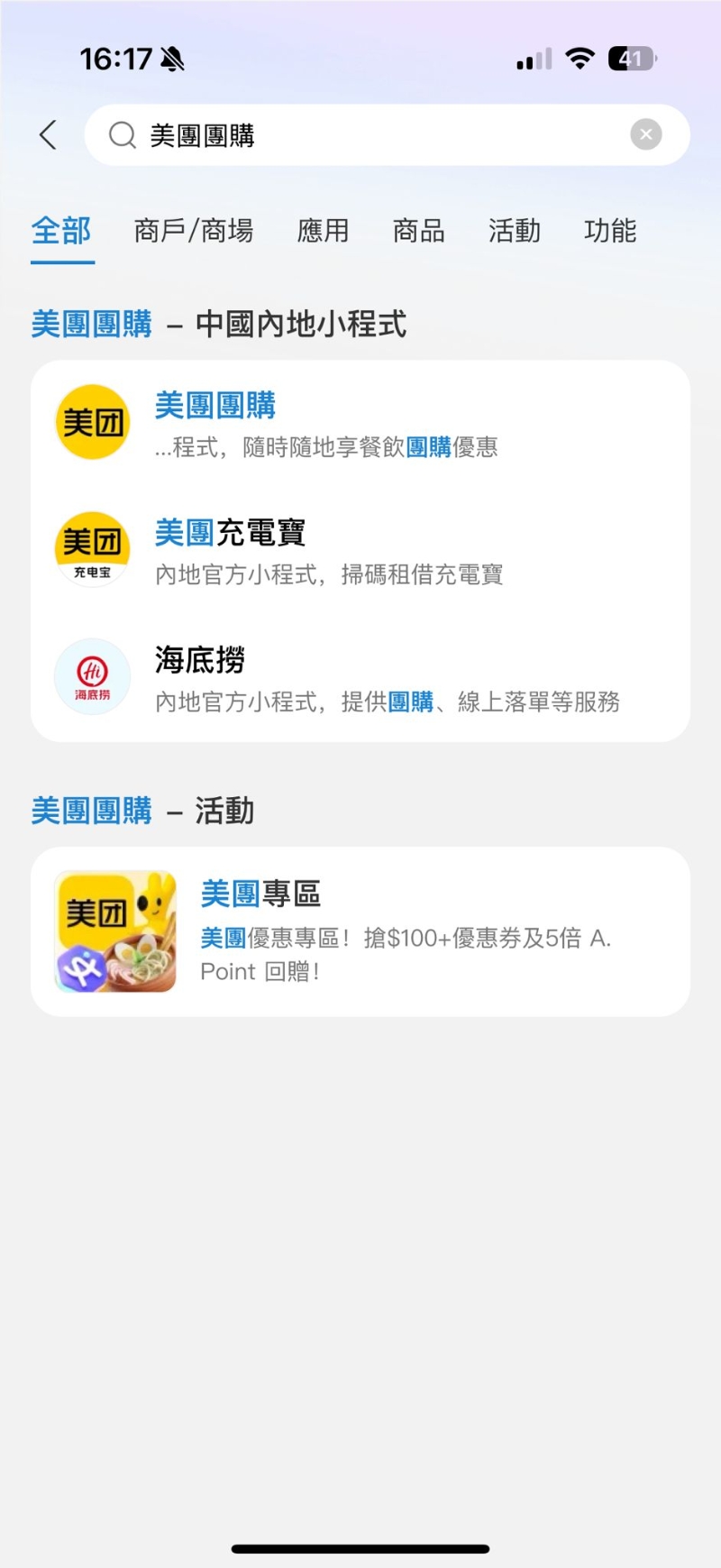Viewport: 721px width, 1568px height.
Task: Tap the 美團團購 – 中國內地小程式 section header
Action: [x=219, y=324]
